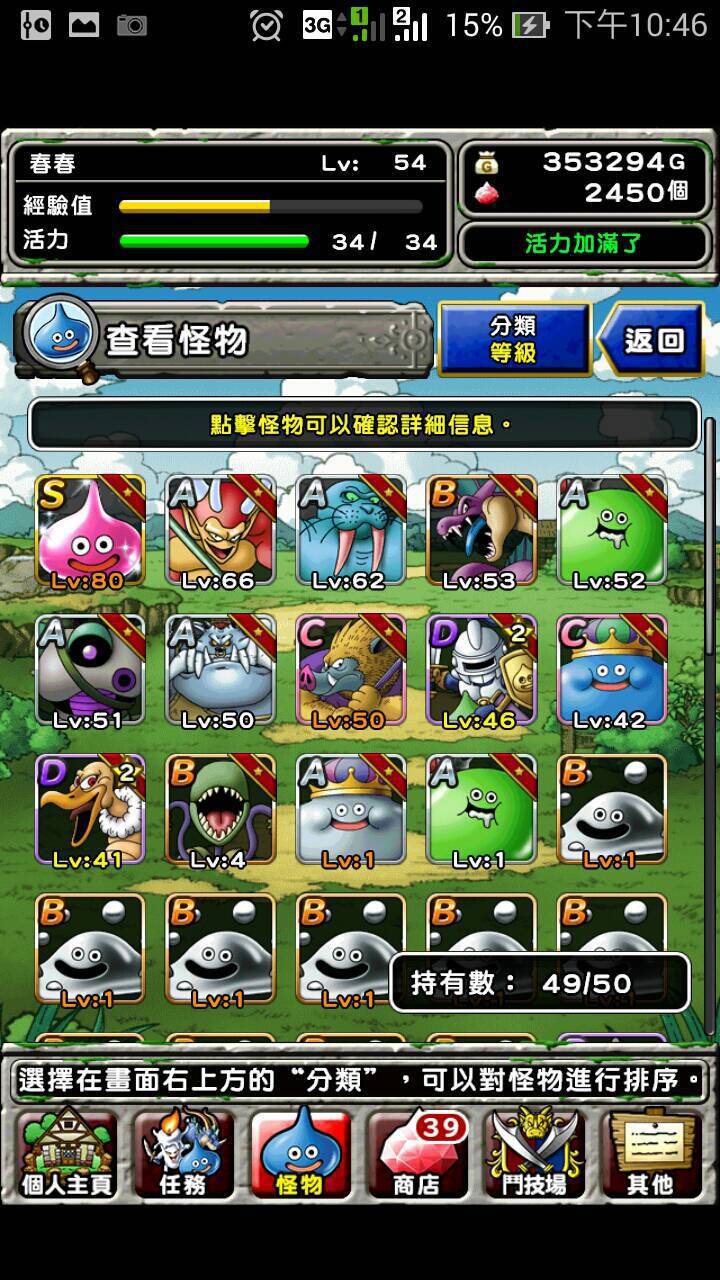This screenshot has width=720, height=1280.
Task: Open the A-rank monster at Lv:66
Action: 220,531
